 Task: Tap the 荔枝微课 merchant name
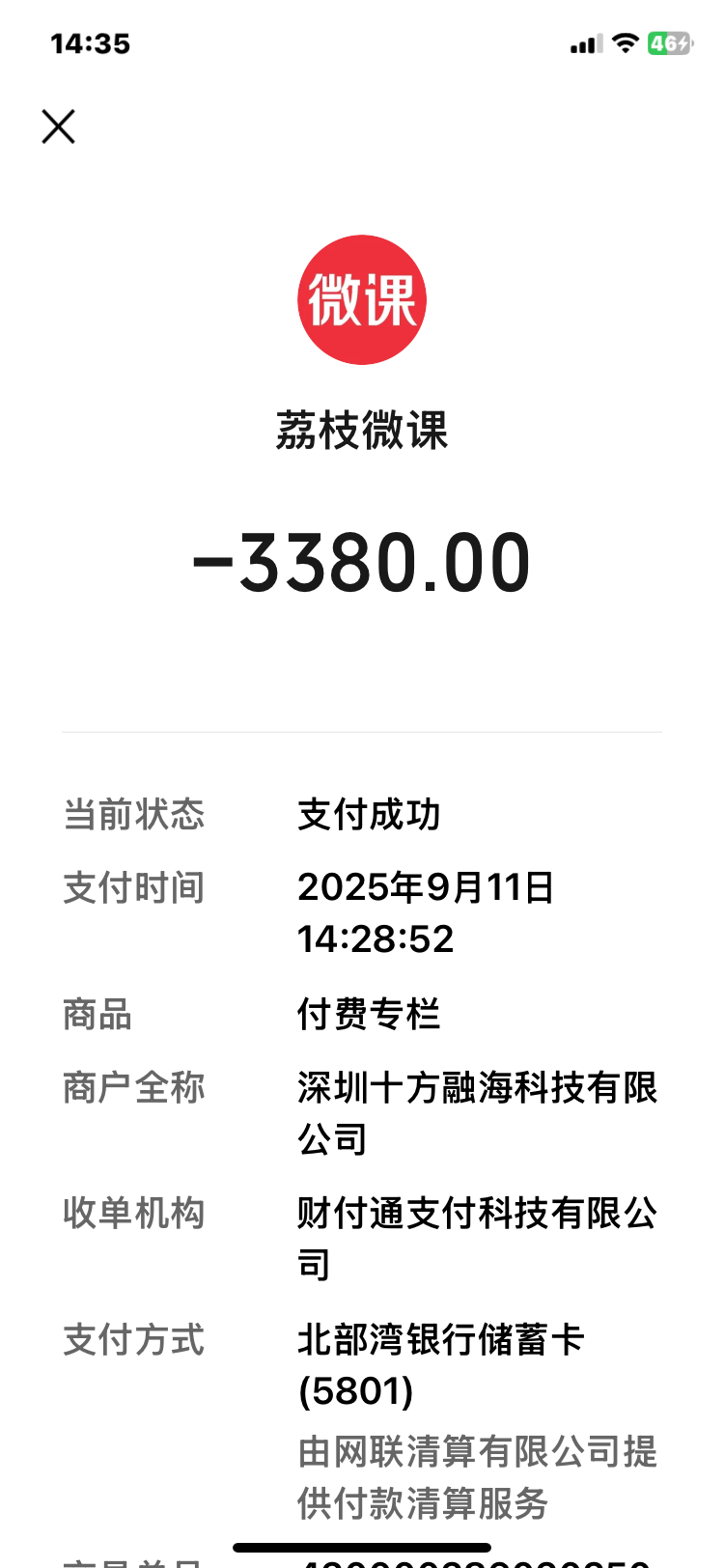tap(362, 434)
